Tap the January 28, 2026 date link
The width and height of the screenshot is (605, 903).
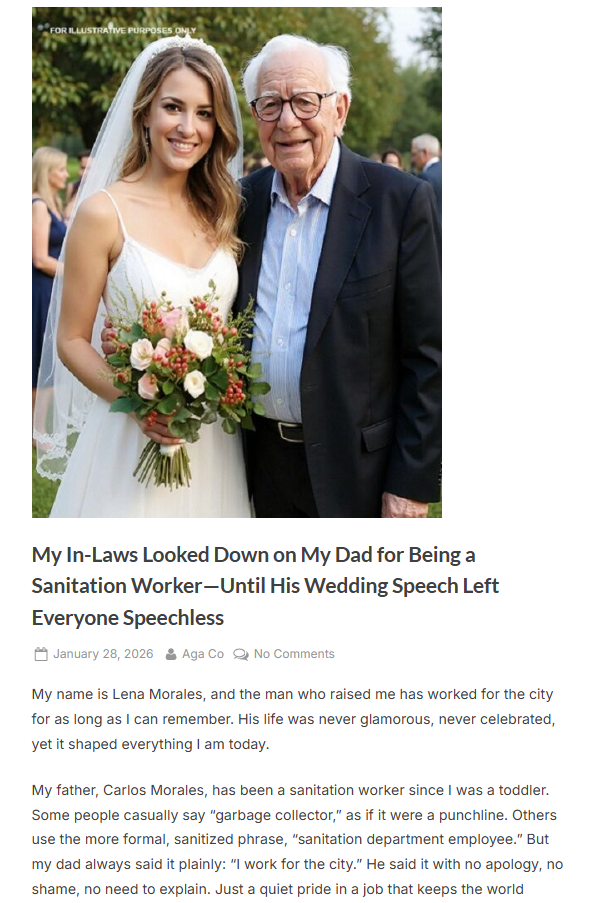(x=103, y=654)
